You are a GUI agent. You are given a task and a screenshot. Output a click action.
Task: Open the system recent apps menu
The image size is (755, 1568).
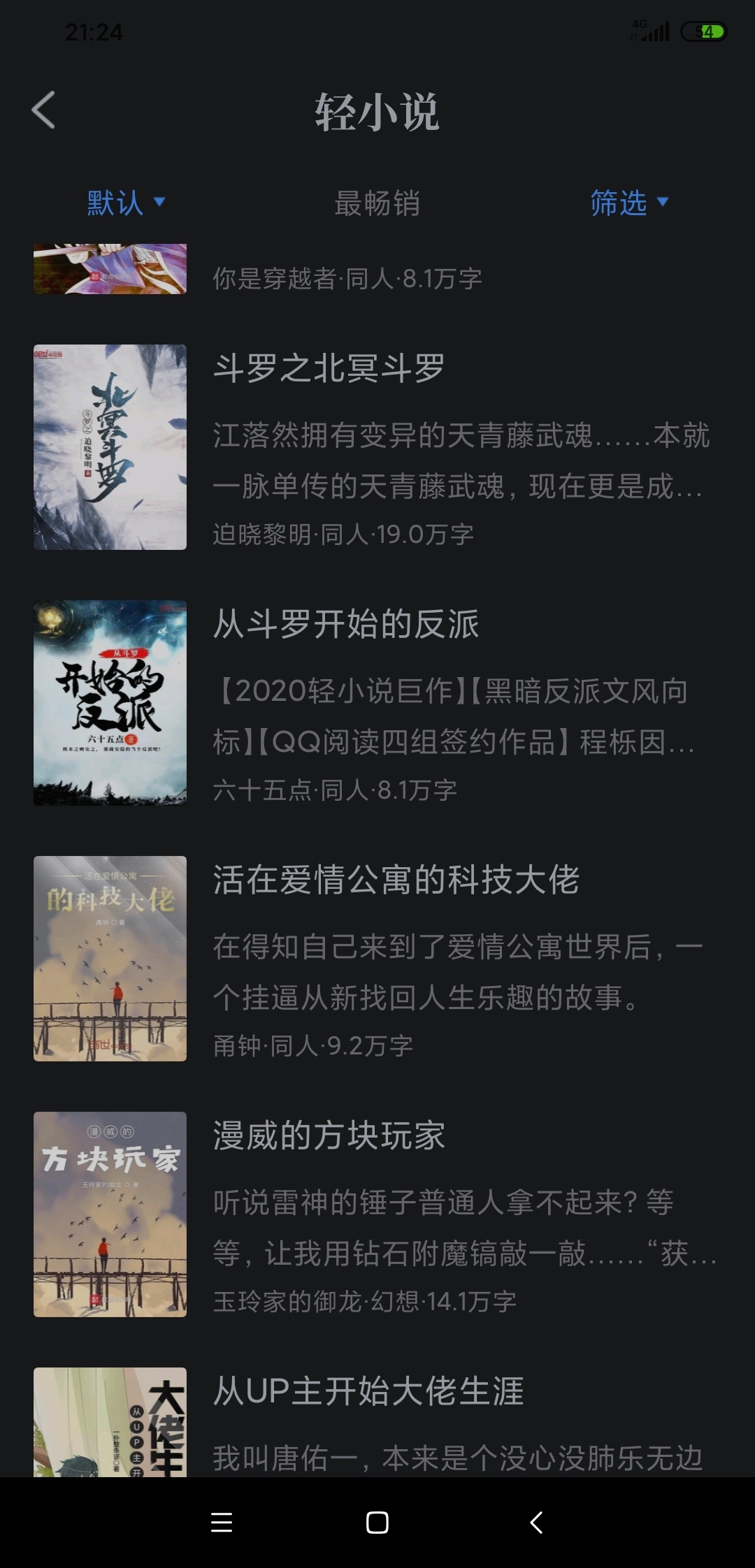[222, 1523]
